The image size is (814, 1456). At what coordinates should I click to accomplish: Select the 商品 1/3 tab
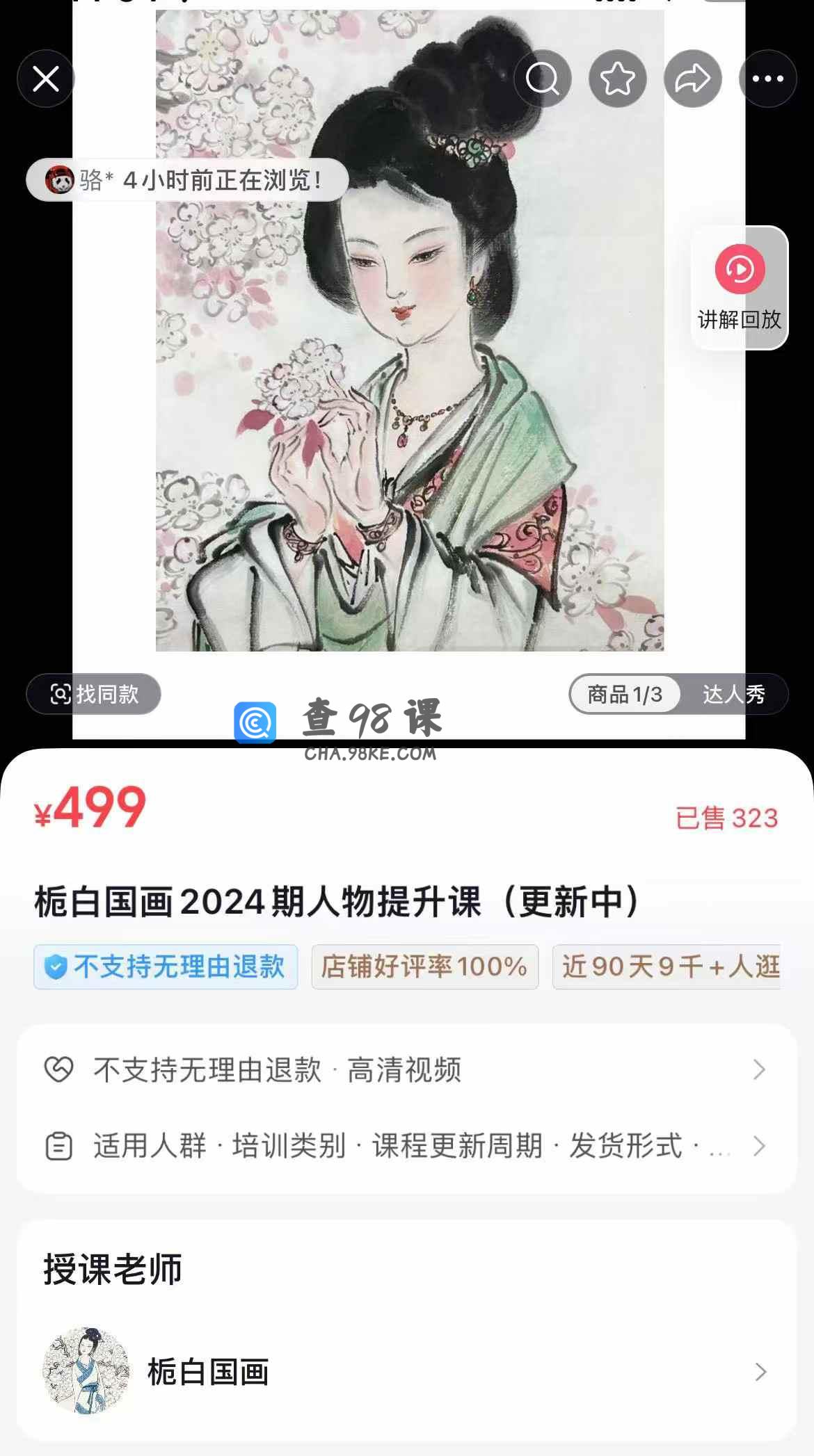click(x=625, y=694)
